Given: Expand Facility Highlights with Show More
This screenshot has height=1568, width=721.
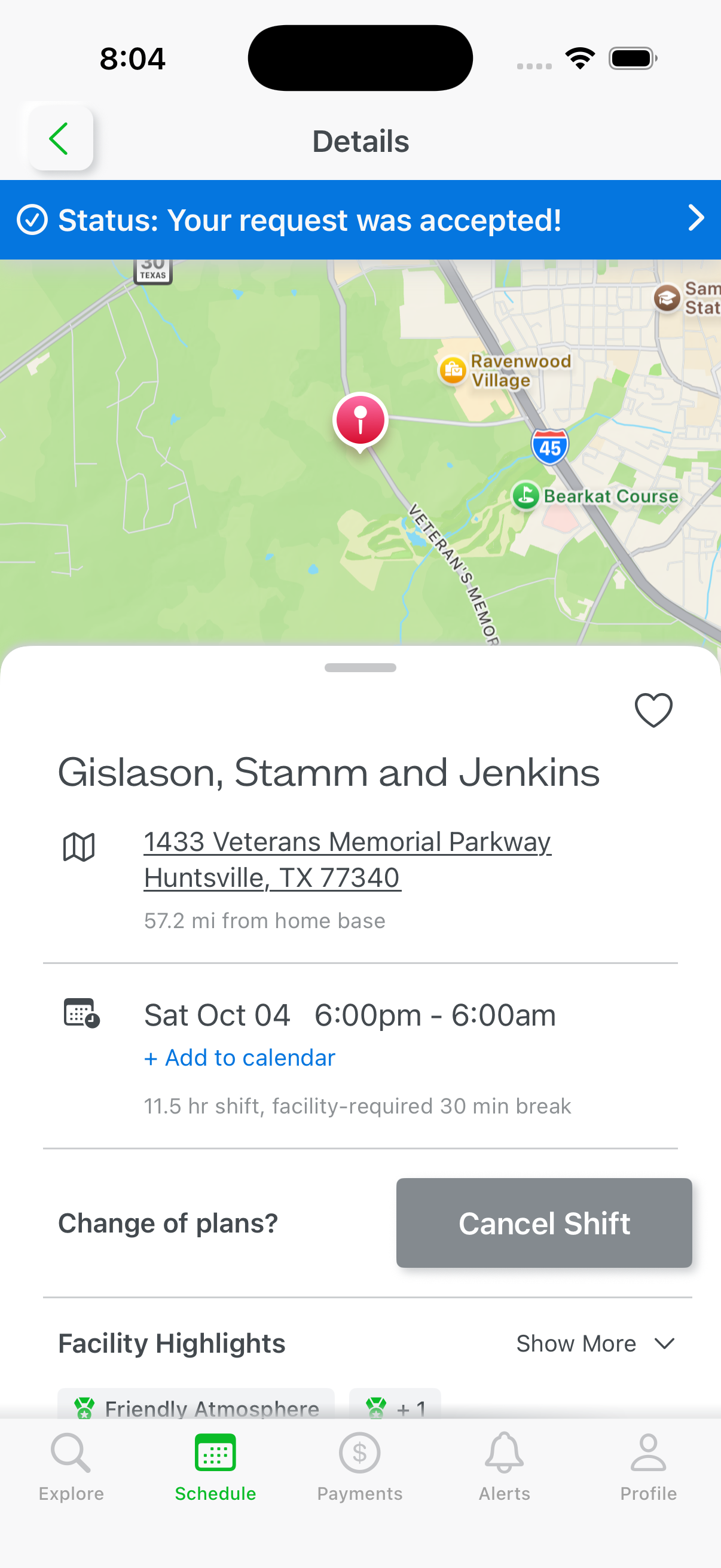Looking at the screenshot, I should pos(594,1343).
